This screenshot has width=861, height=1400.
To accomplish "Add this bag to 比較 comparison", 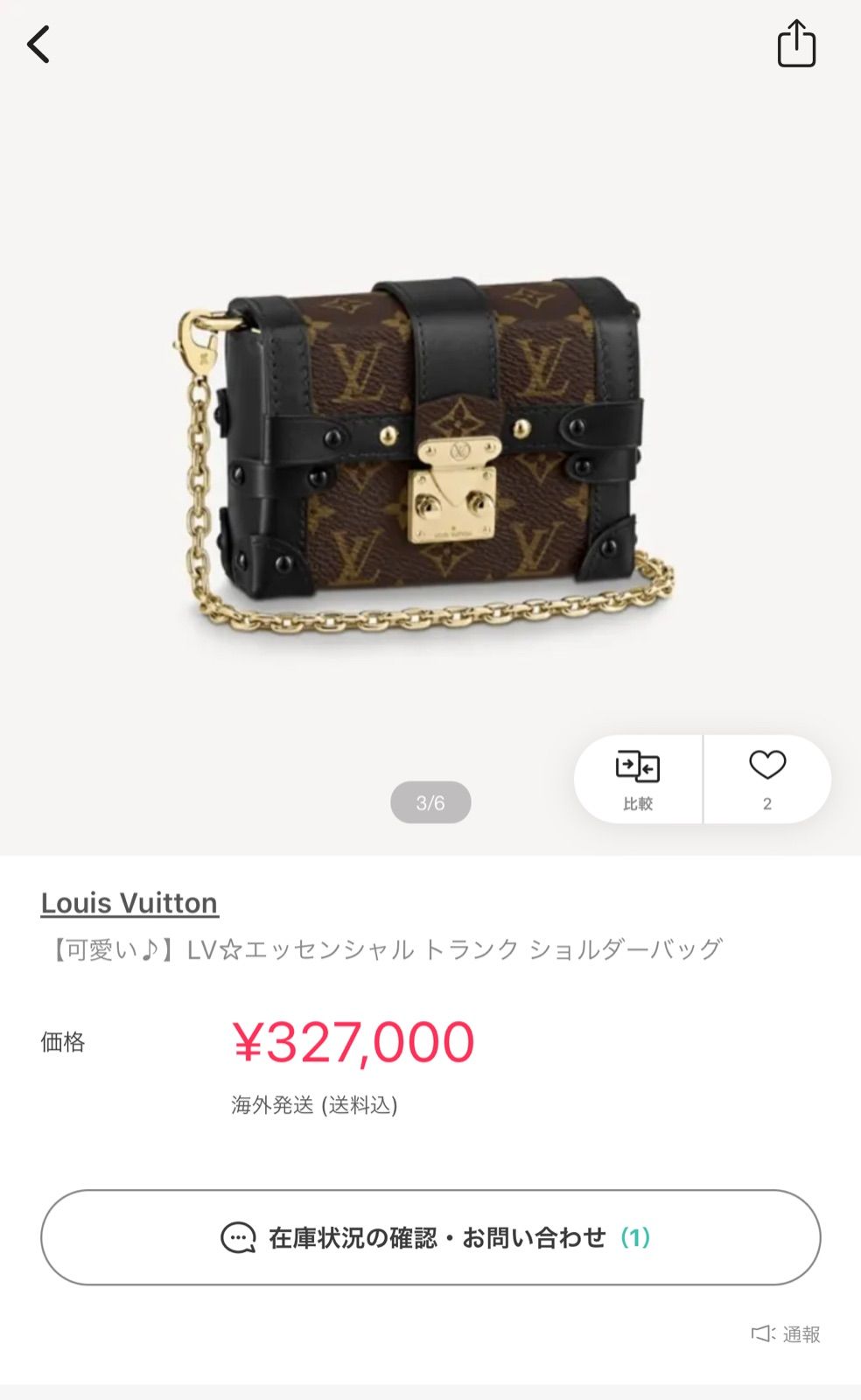I will coord(638,779).
